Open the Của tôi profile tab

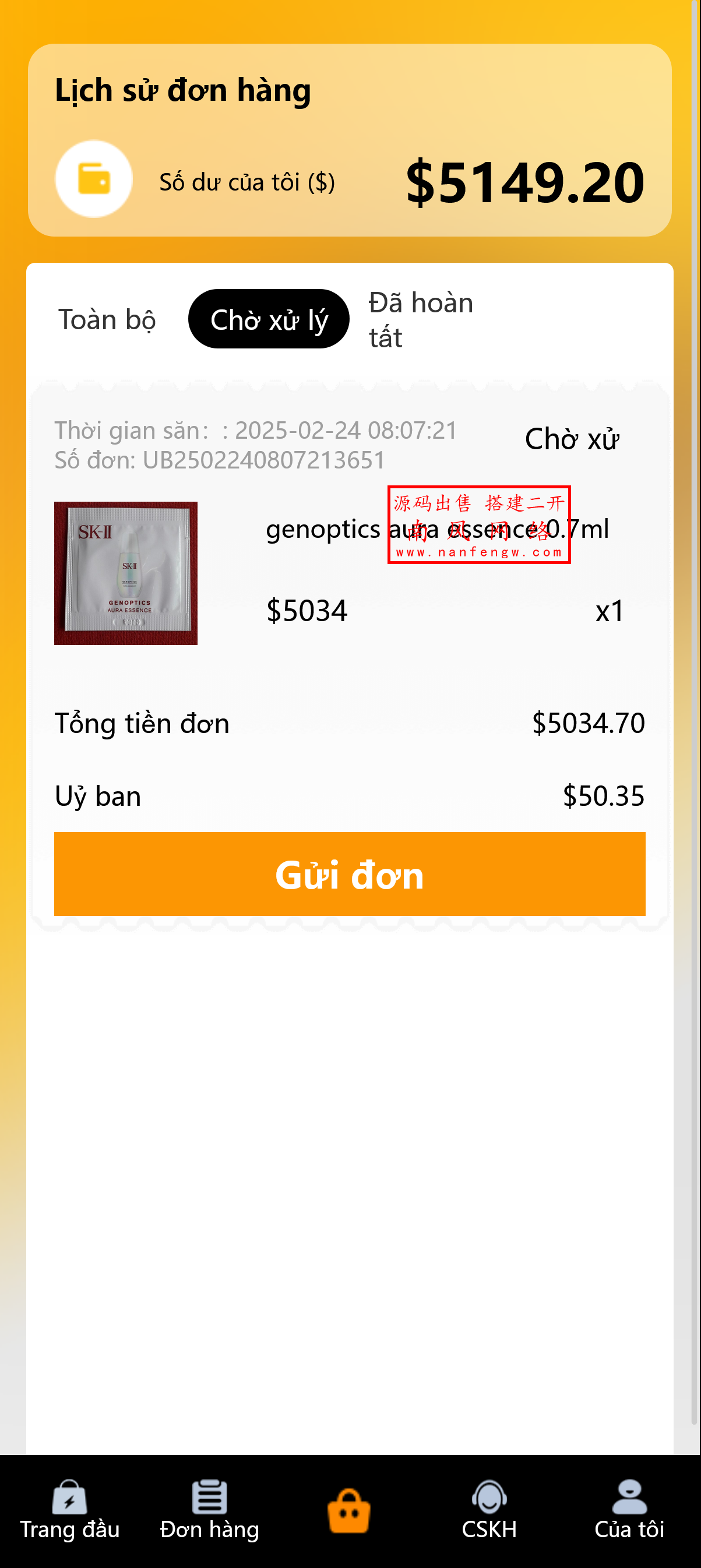[629, 1510]
